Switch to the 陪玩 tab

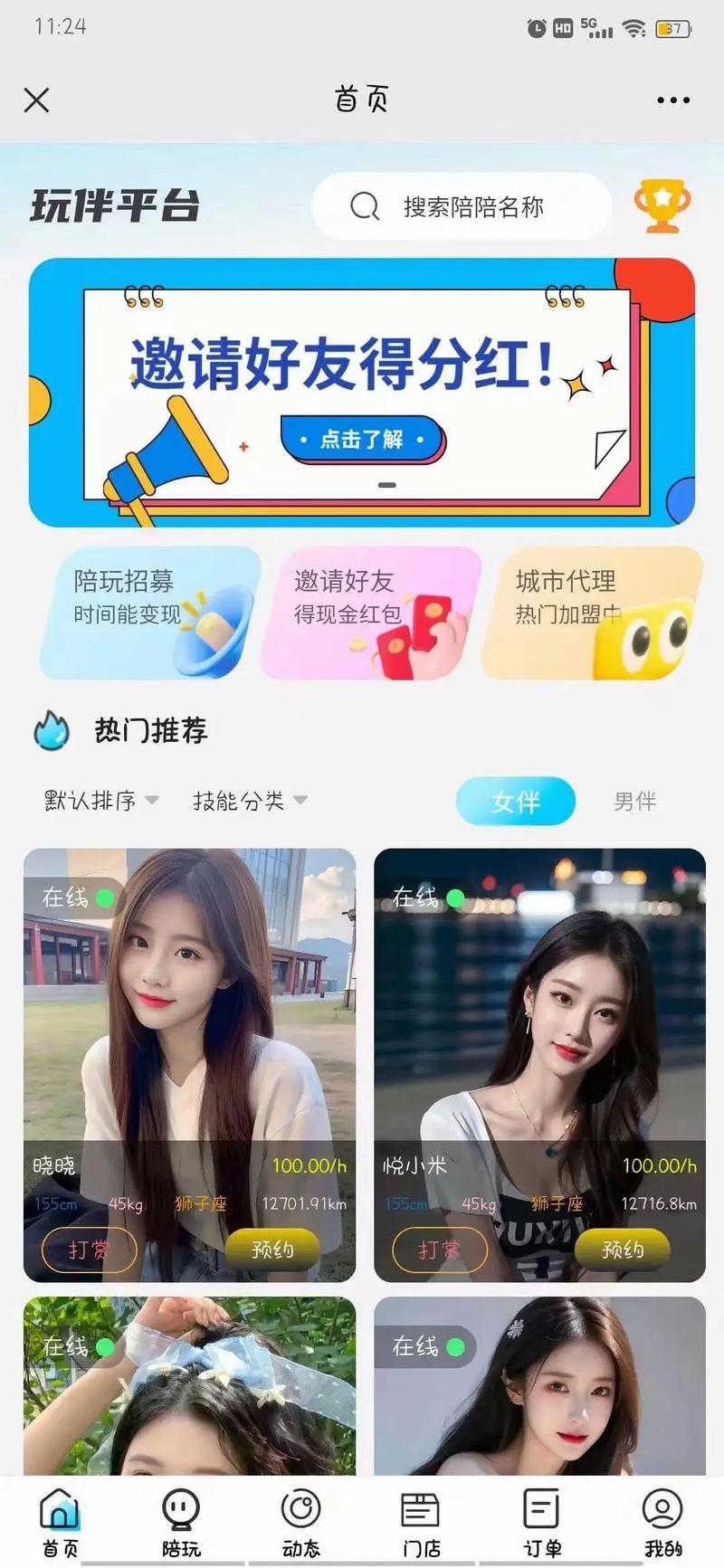tap(180, 1523)
